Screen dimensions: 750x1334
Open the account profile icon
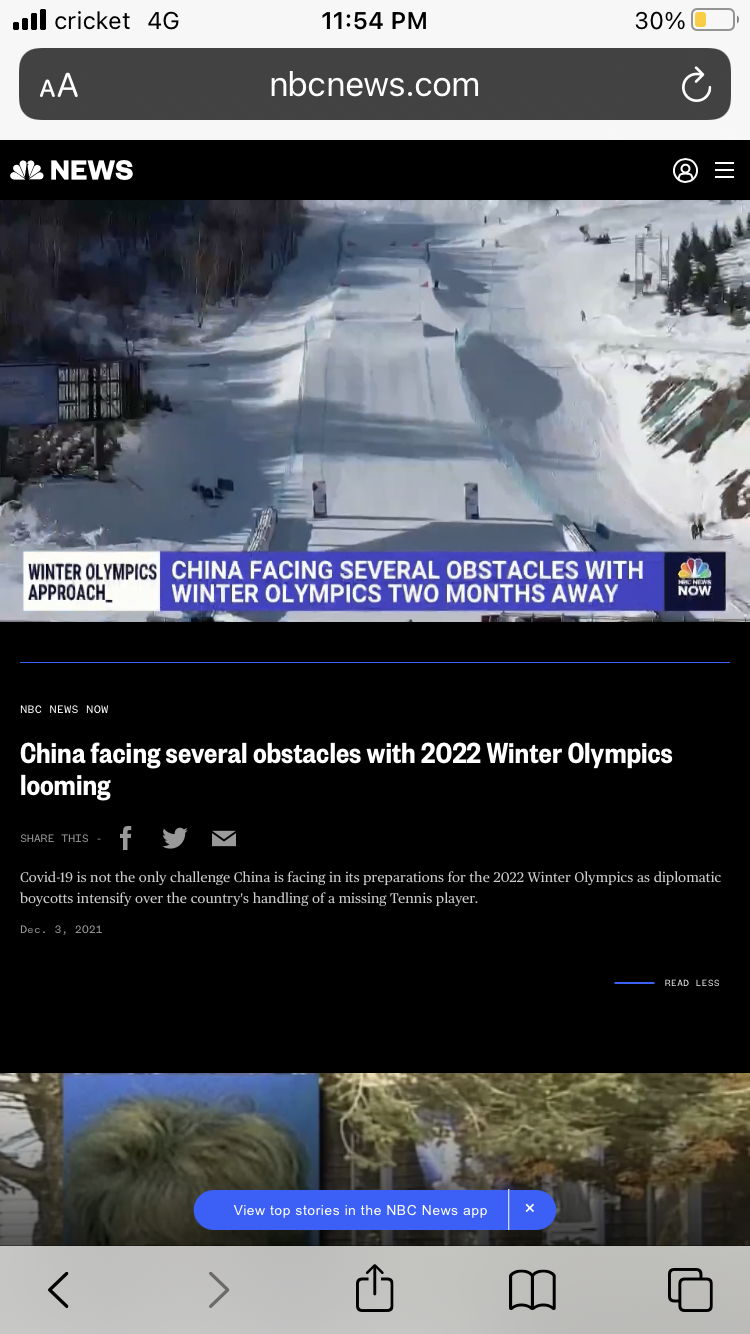685,171
